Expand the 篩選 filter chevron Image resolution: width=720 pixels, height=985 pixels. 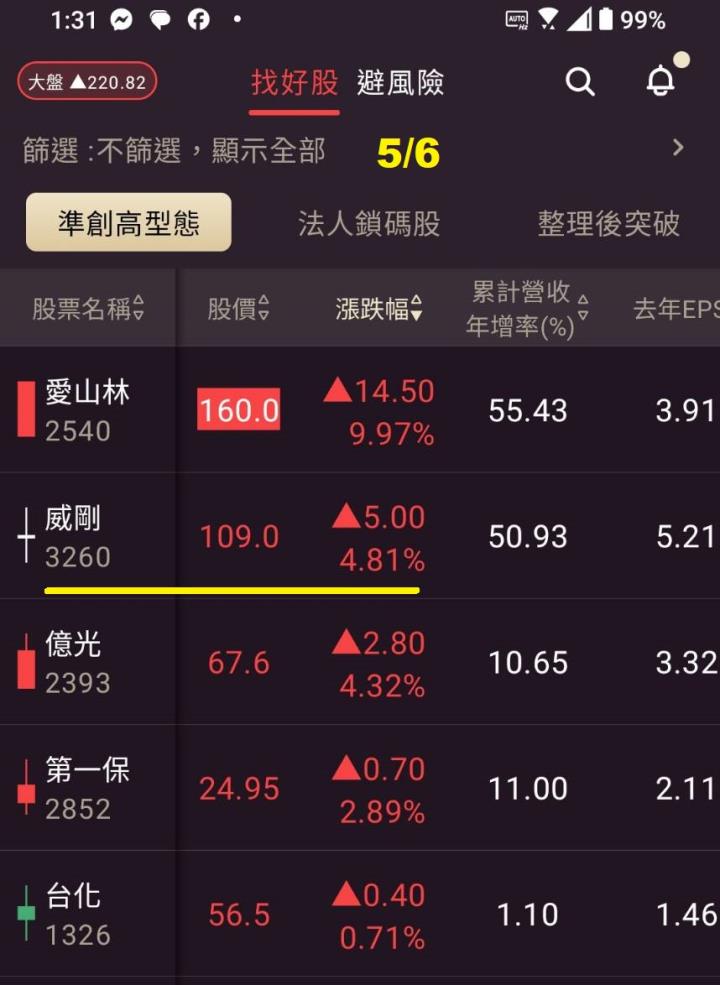click(678, 148)
